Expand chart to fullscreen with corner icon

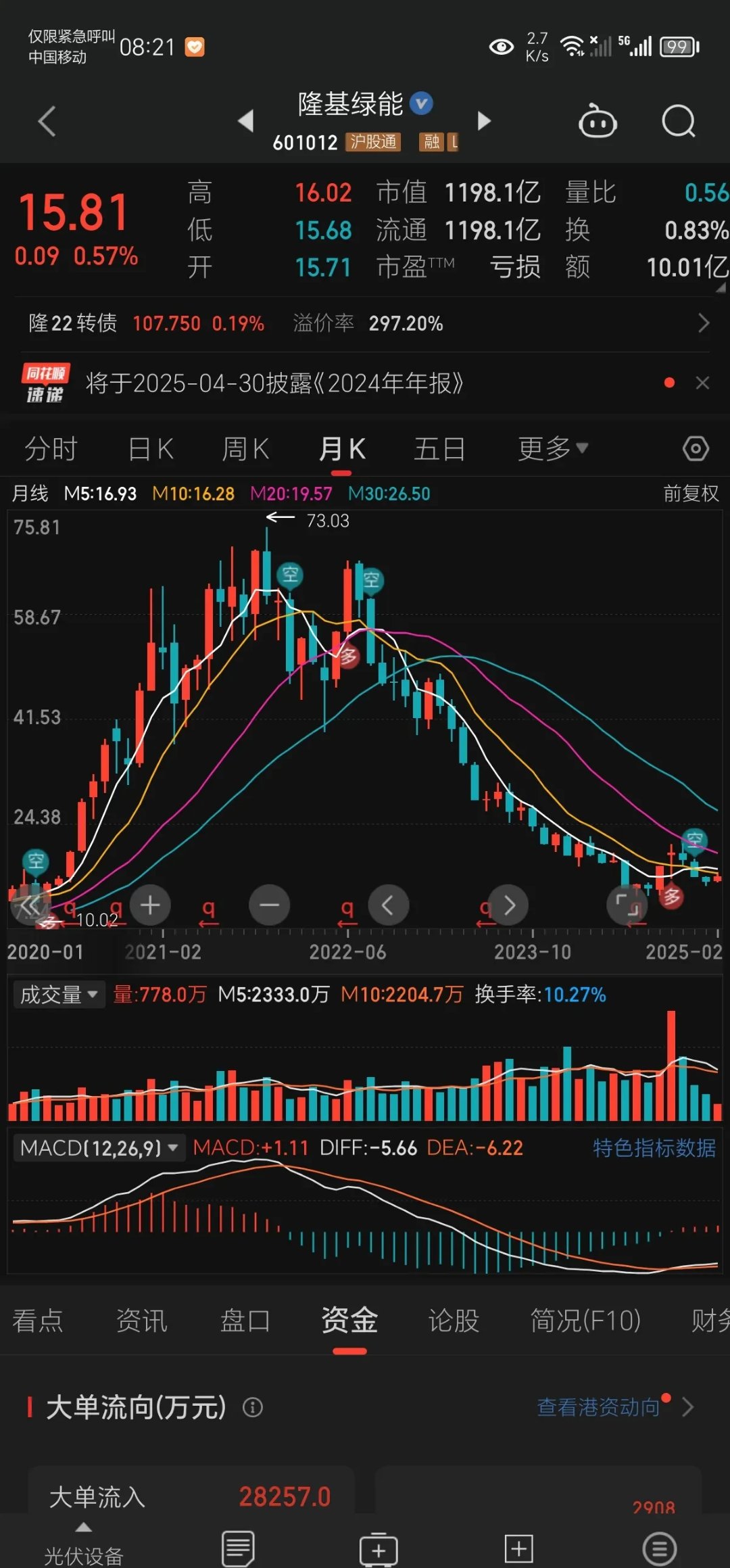coord(627,905)
